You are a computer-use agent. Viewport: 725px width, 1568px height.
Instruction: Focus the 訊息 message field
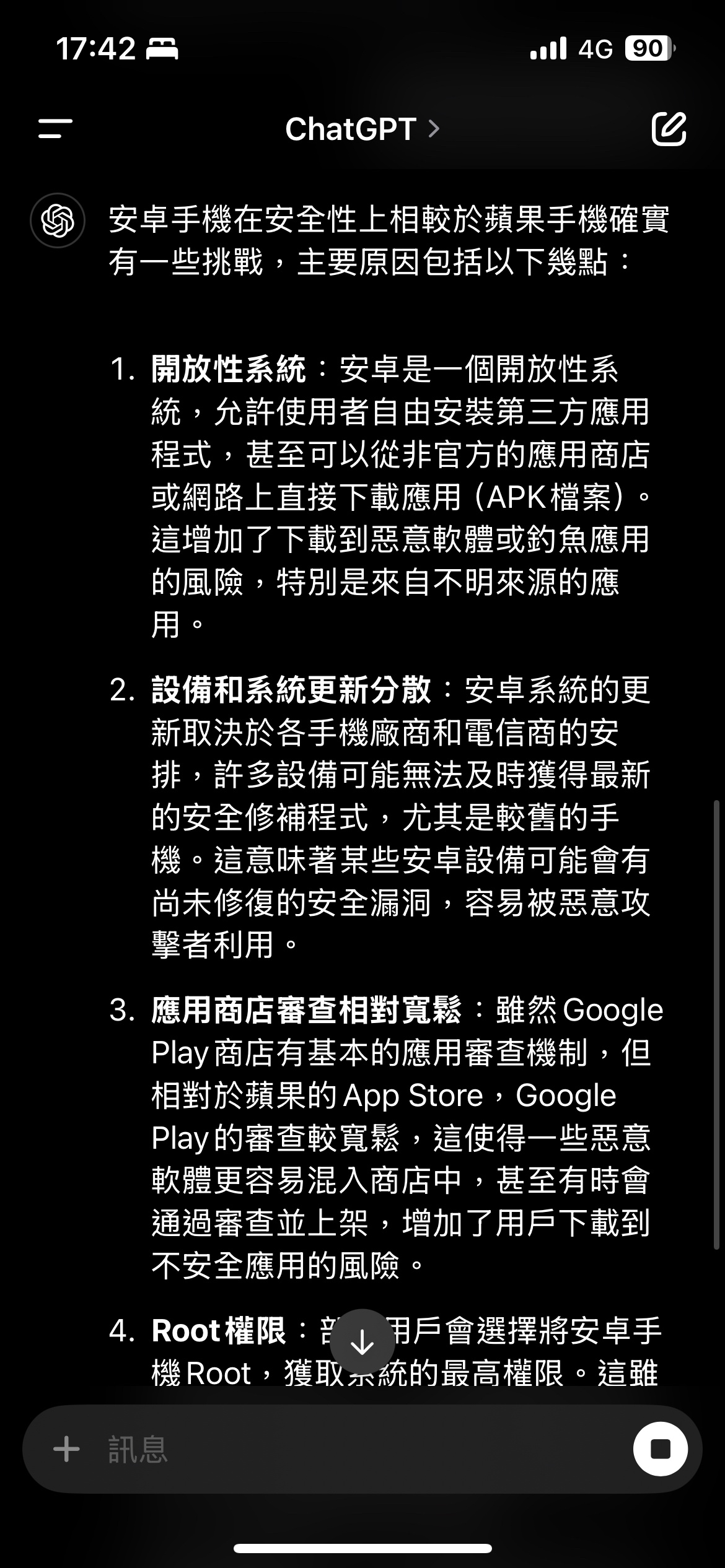(x=359, y=1450)
